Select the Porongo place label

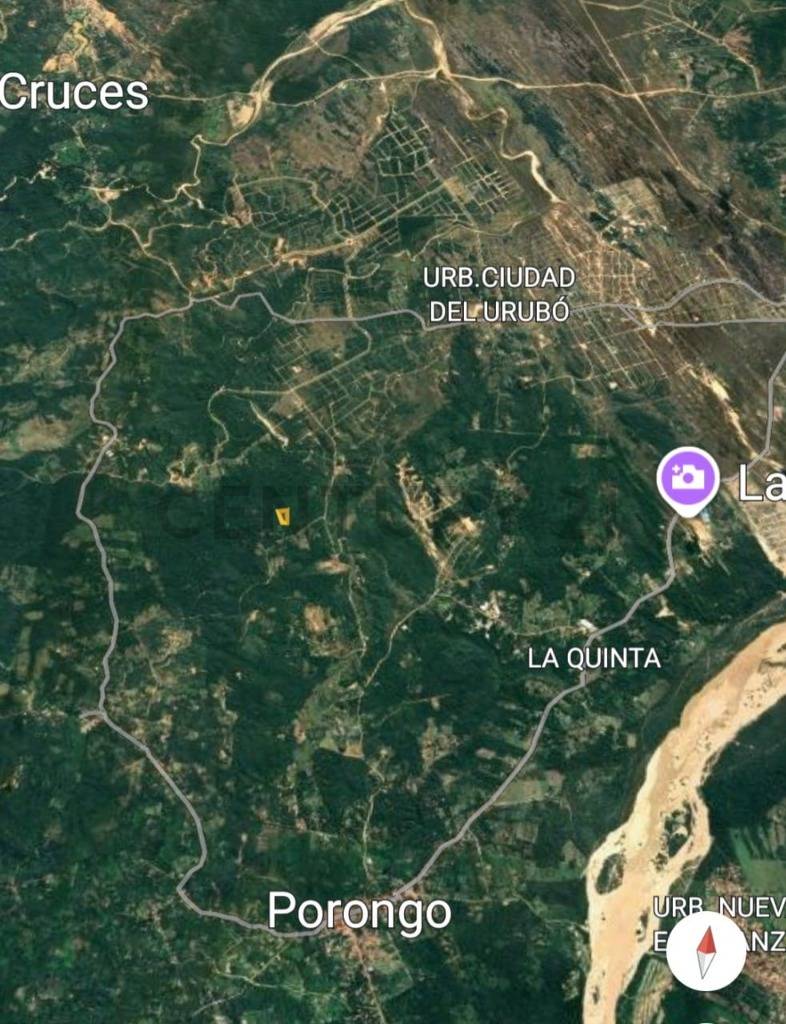point(359,911)
